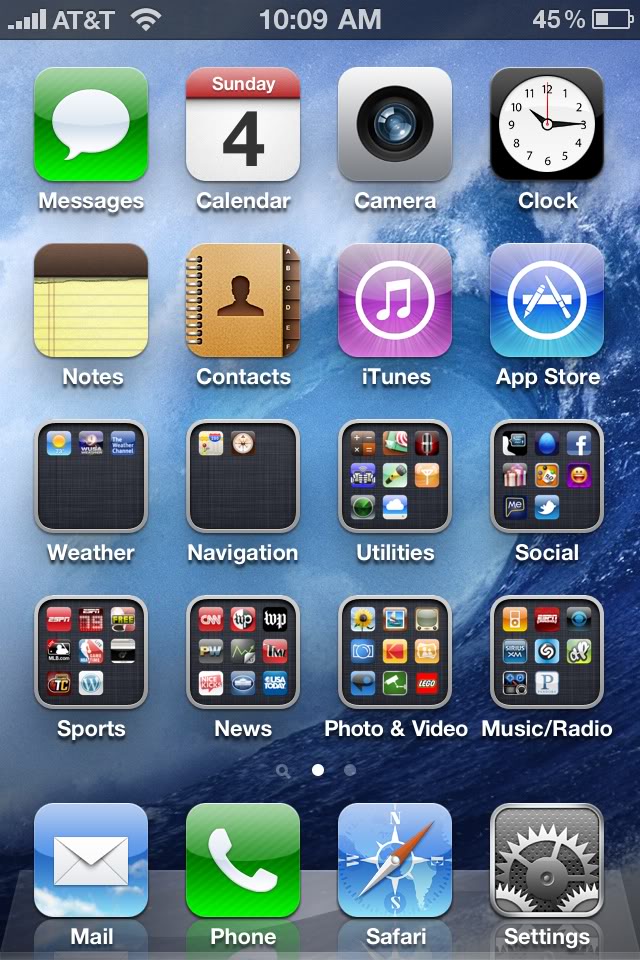Open the Contacts app
Screen dimensions: 640x960
pos(243,301)
